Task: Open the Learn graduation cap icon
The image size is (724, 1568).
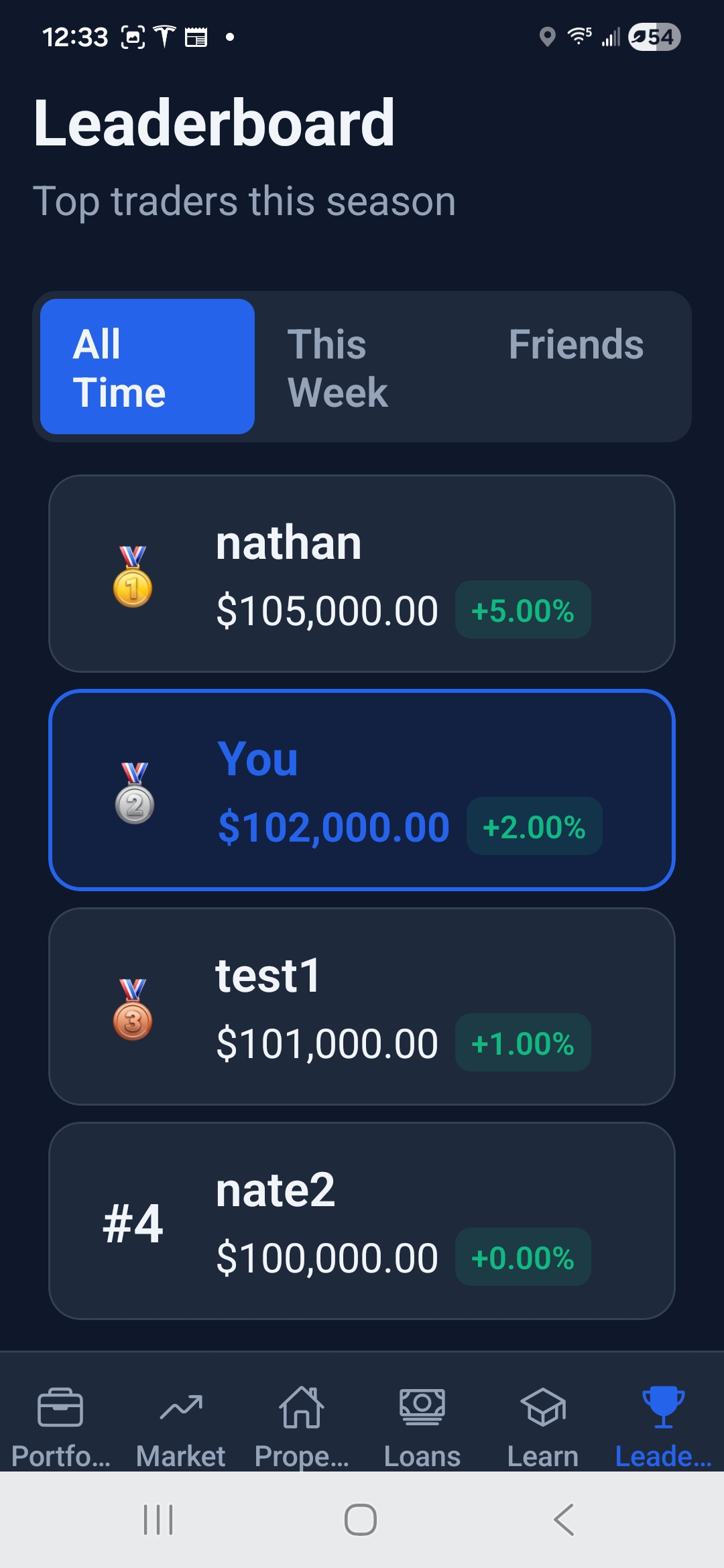Action: click(544, 1419)
